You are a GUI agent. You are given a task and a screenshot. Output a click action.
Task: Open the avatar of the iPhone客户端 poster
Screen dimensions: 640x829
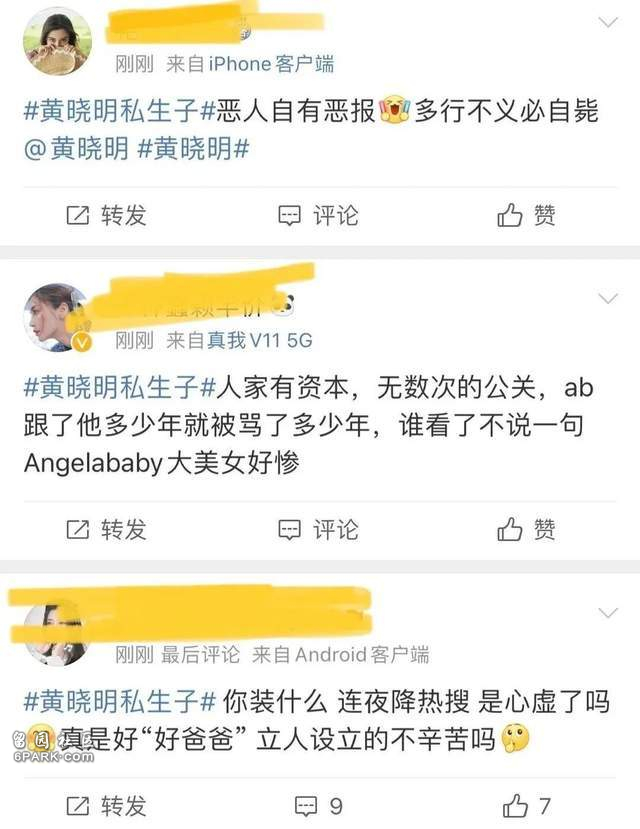point(57,42)
